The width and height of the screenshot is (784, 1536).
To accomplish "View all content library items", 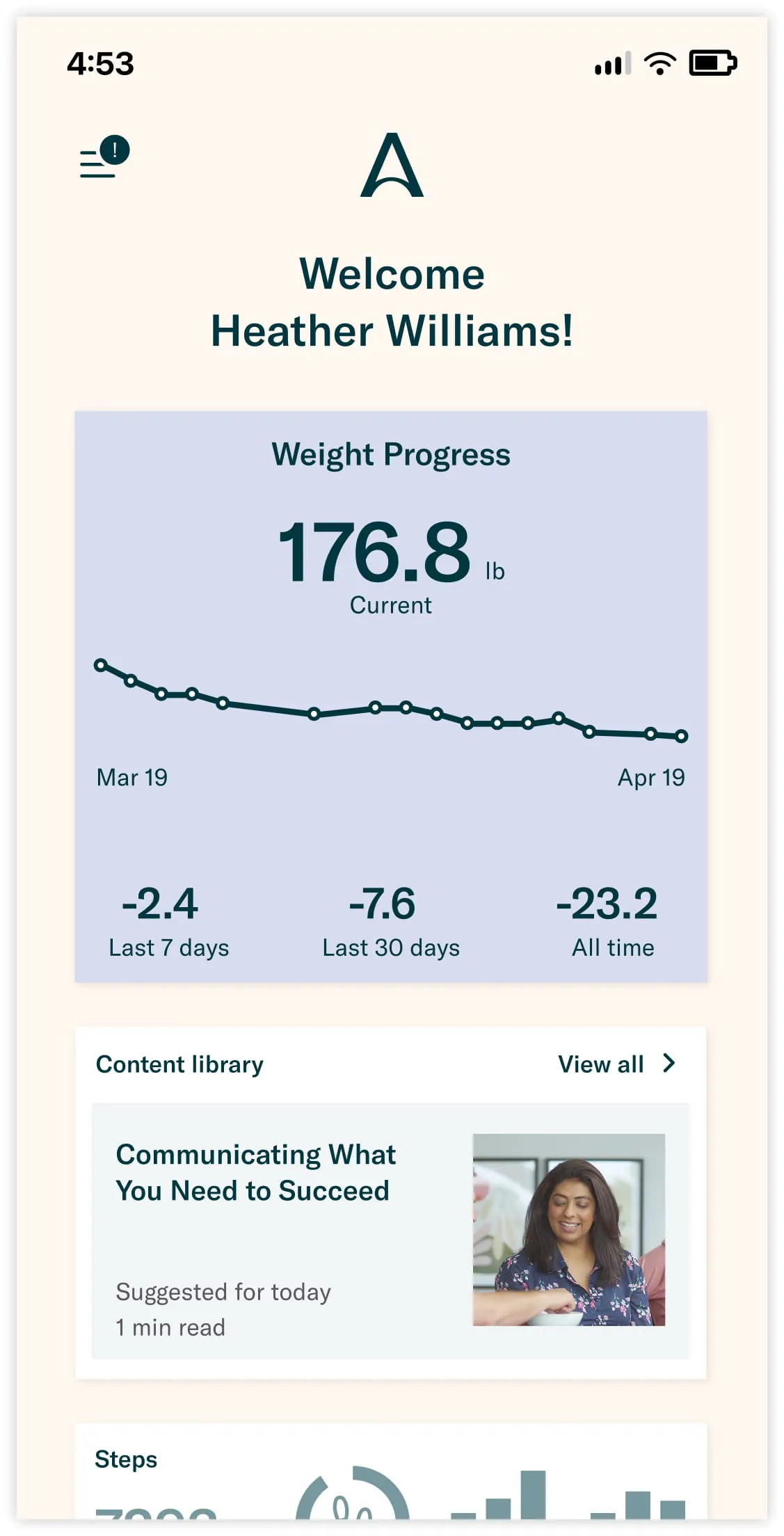I will (616, 1064).
